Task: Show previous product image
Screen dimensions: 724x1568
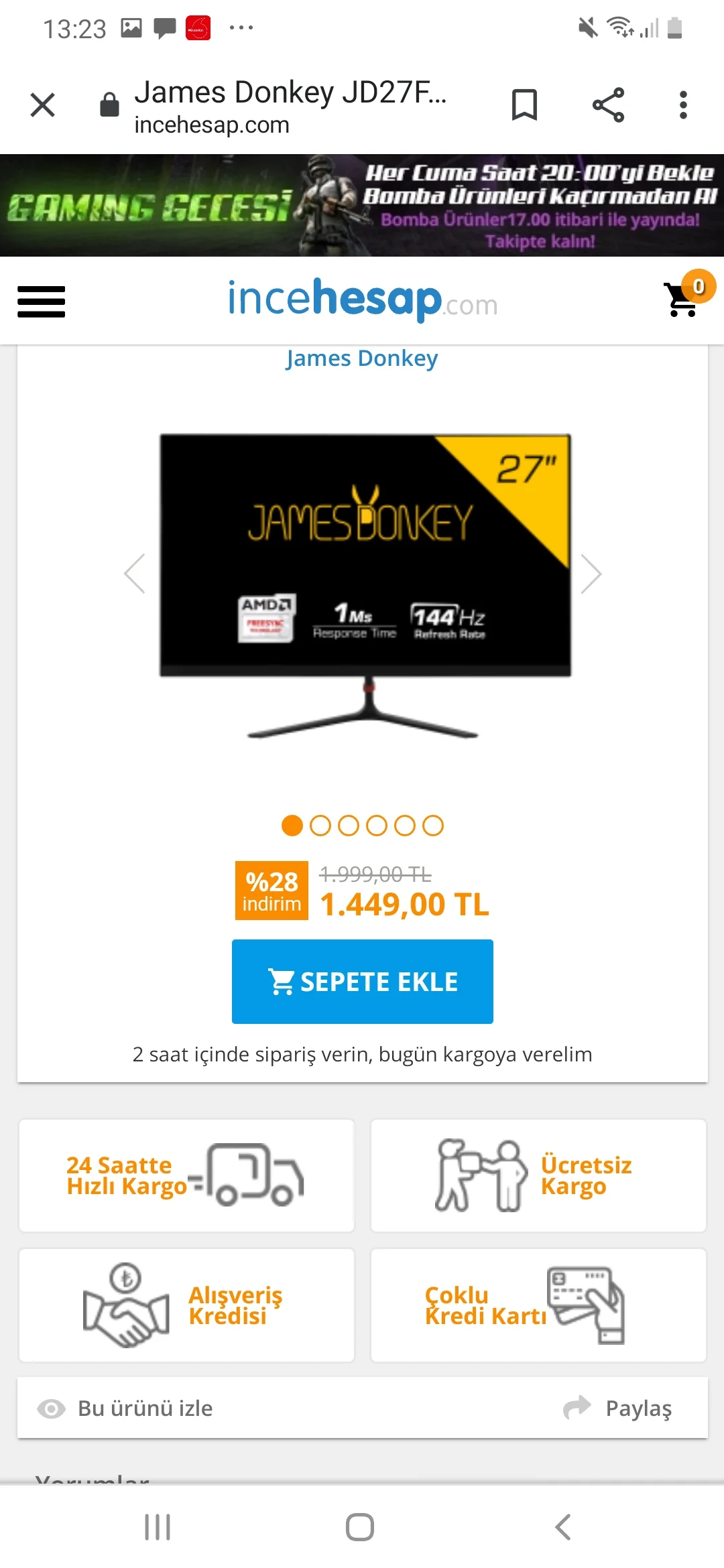Action: (x=135, y=574)
